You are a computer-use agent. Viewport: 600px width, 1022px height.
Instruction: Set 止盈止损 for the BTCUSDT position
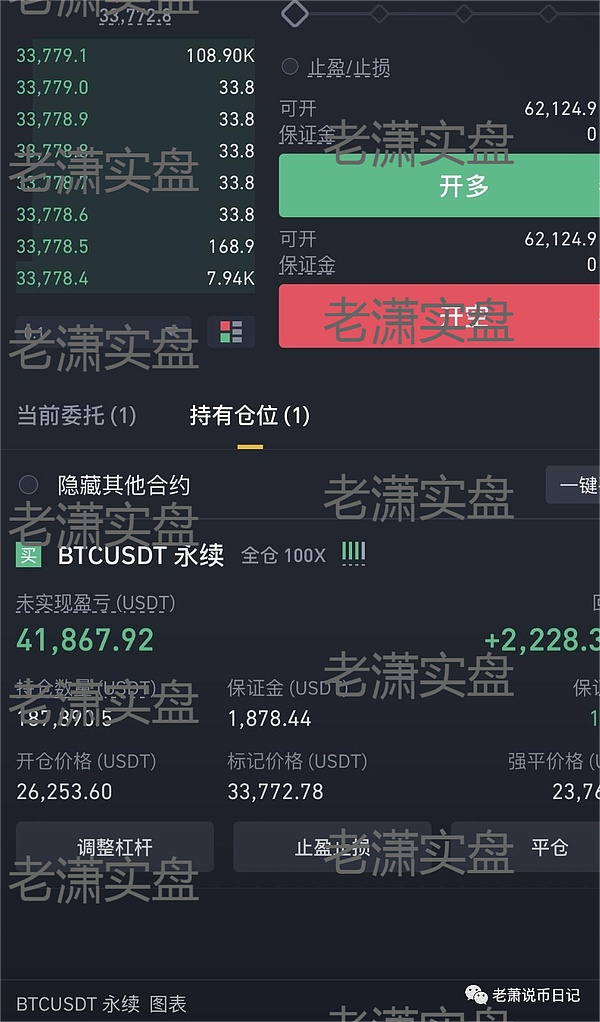332,847
